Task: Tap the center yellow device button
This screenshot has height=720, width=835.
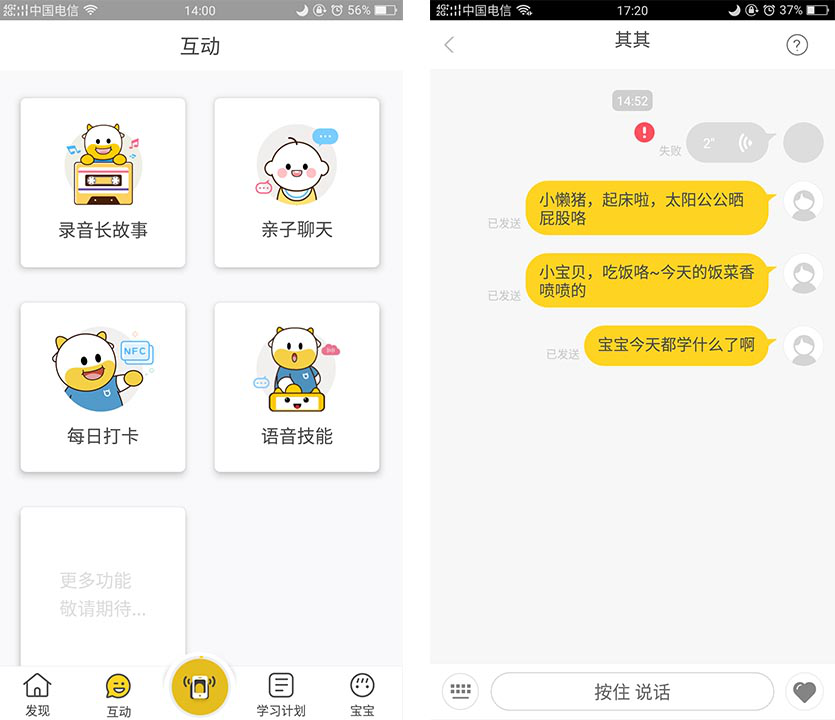Action: (200, 688)
